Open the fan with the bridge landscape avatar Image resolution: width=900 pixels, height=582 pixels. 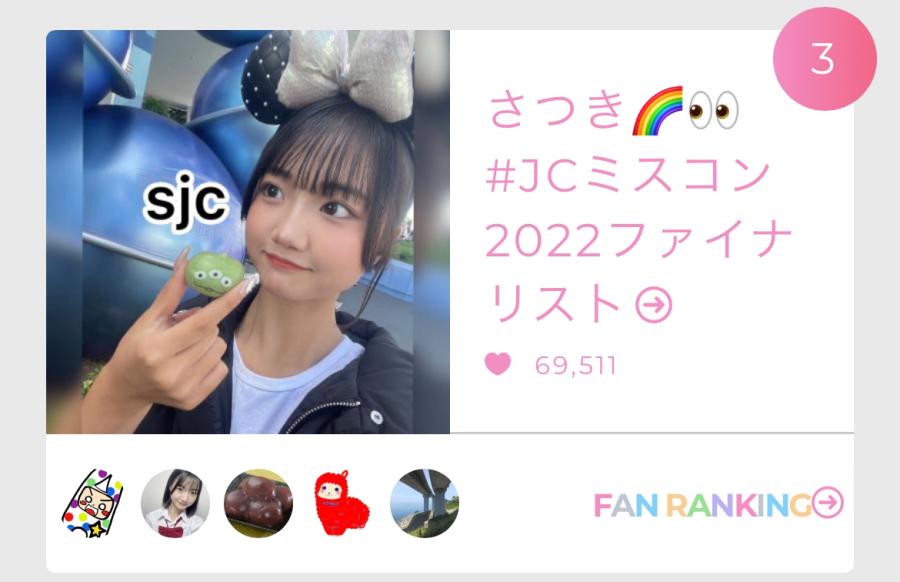click(424, 503)
